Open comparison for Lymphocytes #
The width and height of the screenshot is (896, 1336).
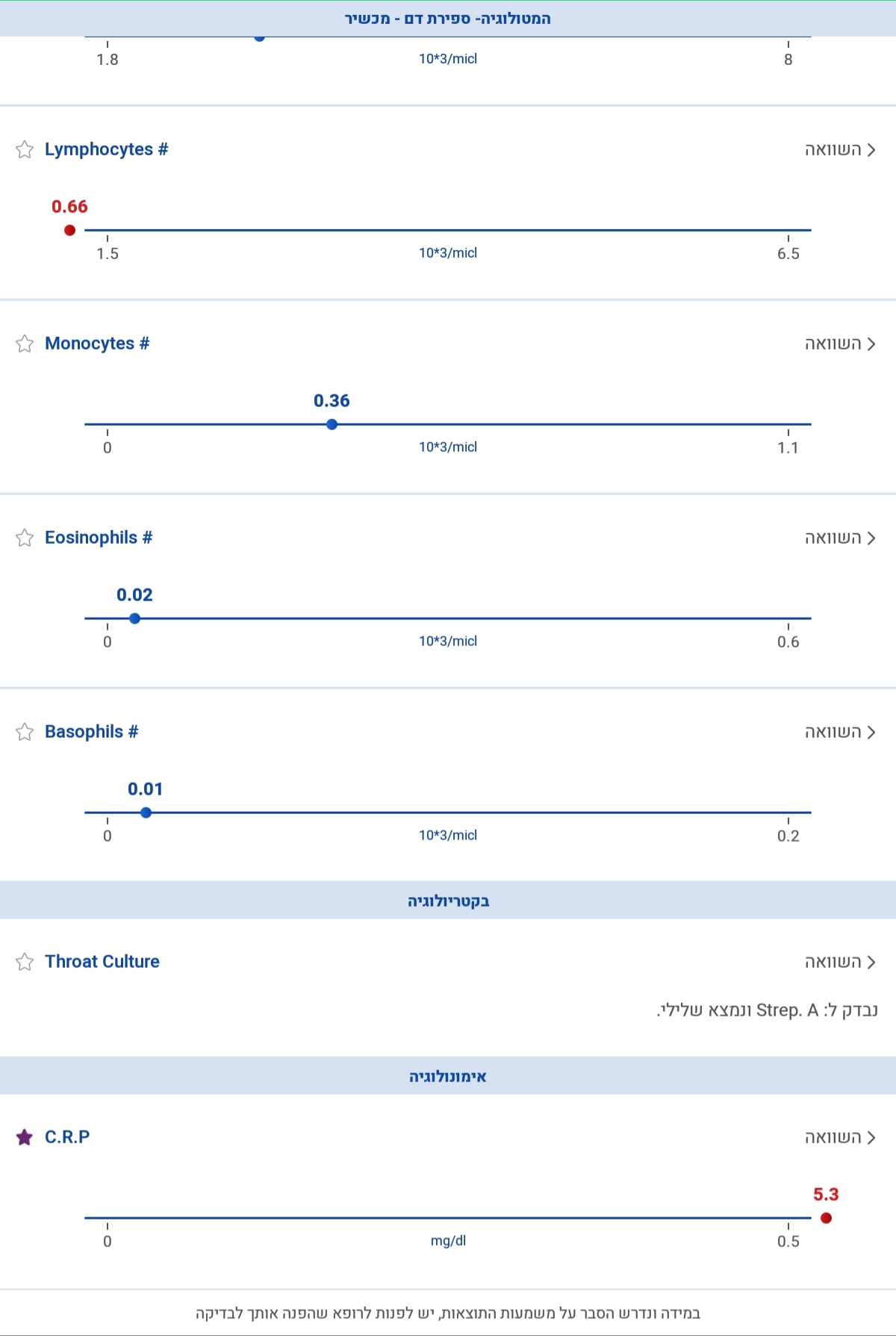click(839, 149)
